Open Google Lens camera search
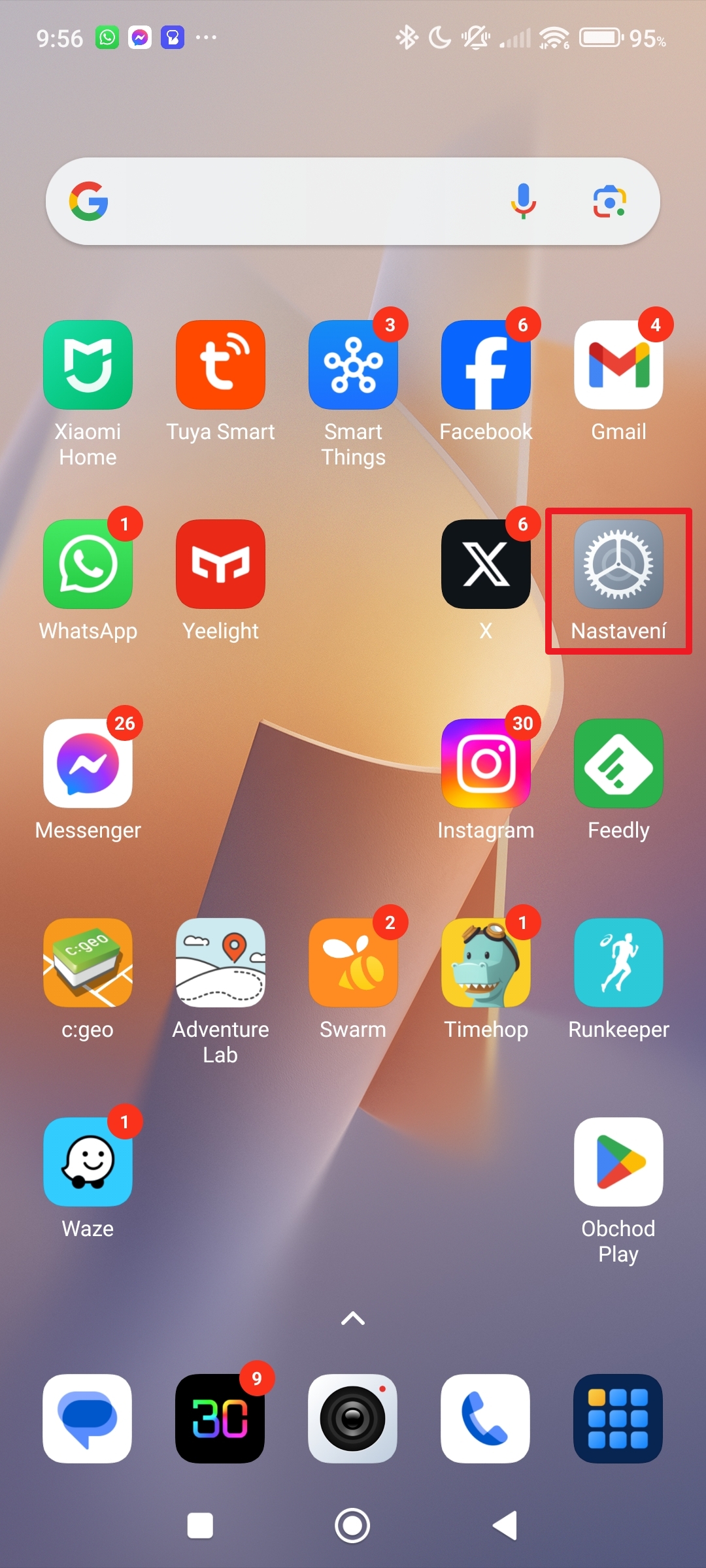Screen dimensions: 706x1568 click(x=610, y=201)
